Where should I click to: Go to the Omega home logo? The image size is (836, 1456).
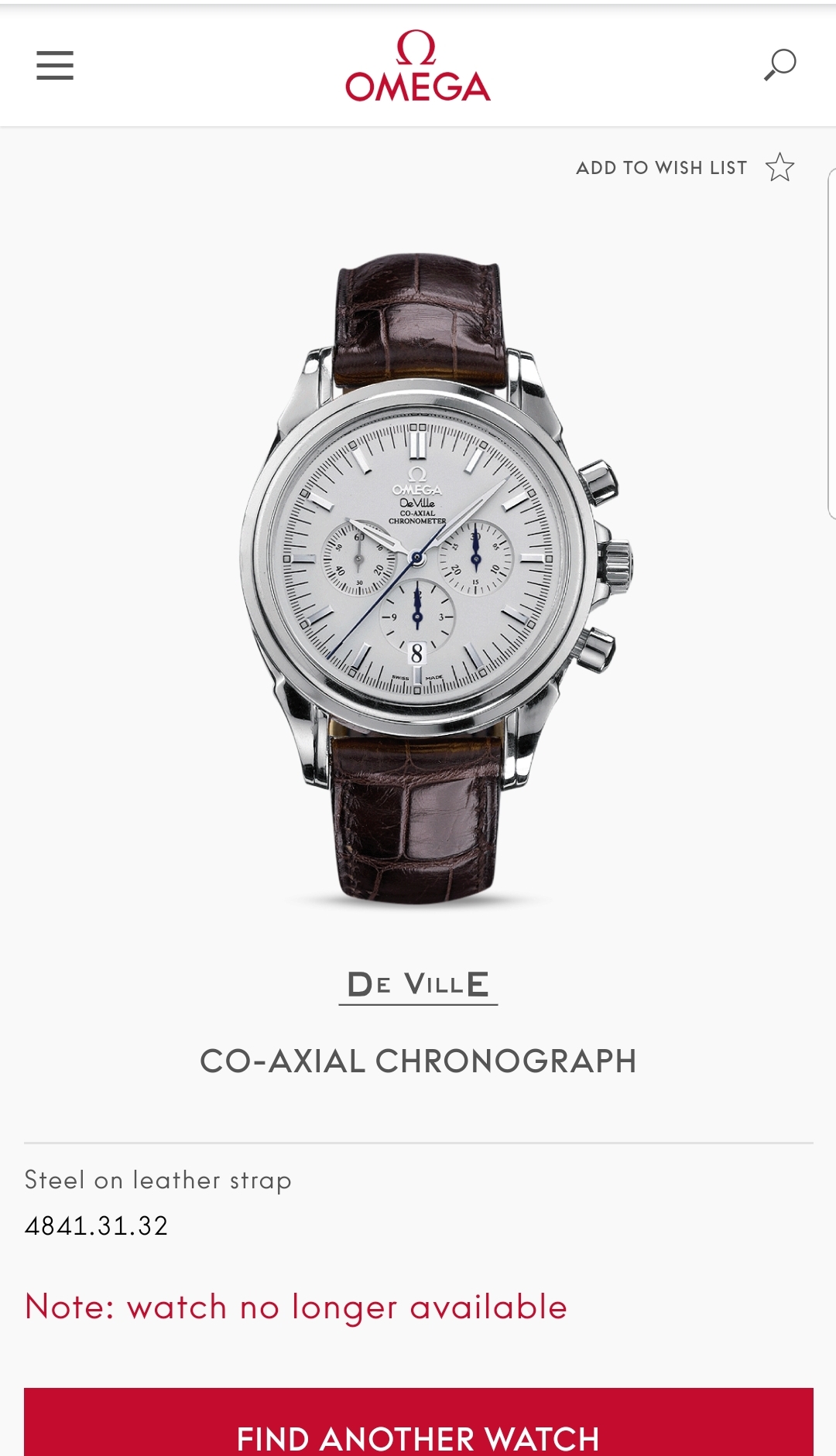[418, 67]
